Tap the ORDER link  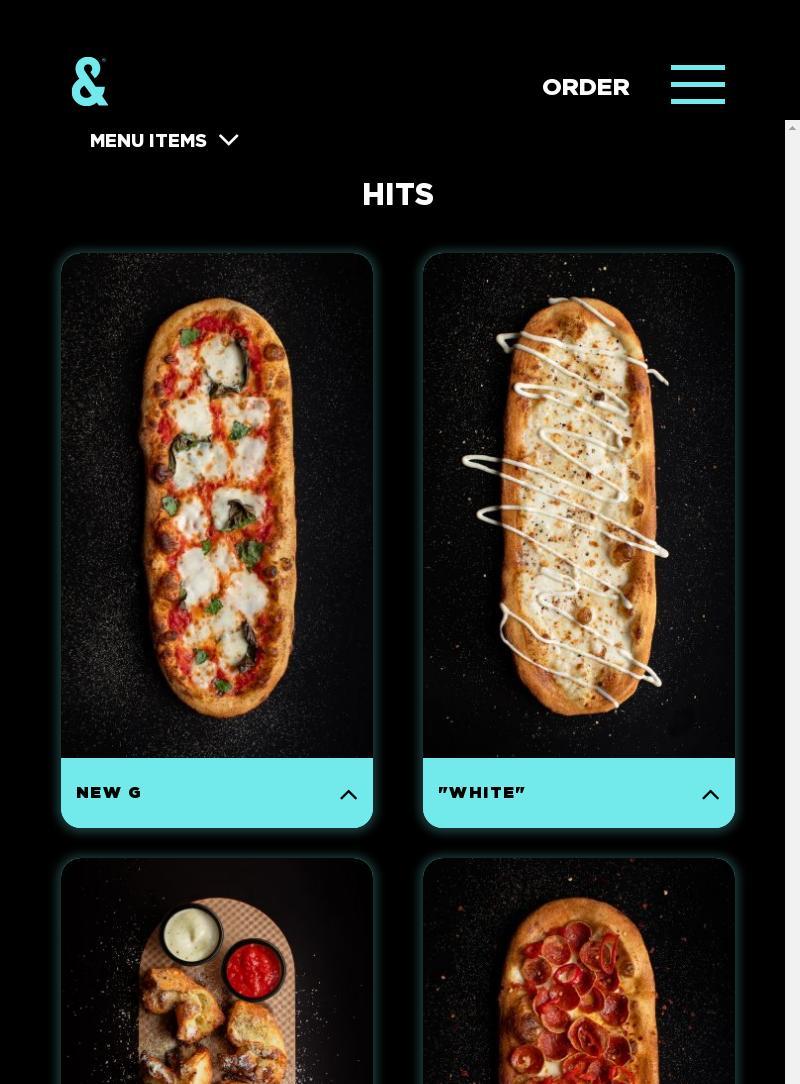[x=585, y=88]
